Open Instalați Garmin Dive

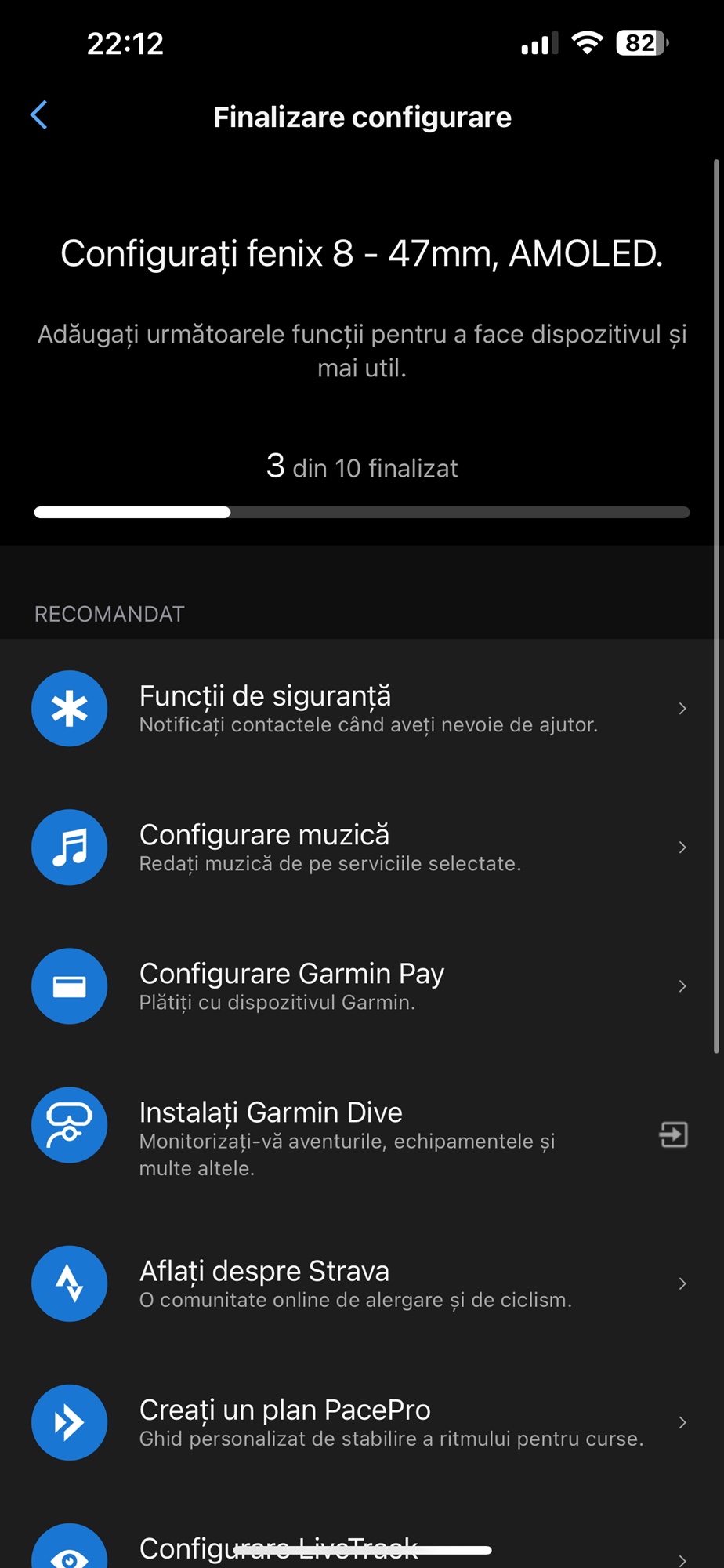(362, 1134)
